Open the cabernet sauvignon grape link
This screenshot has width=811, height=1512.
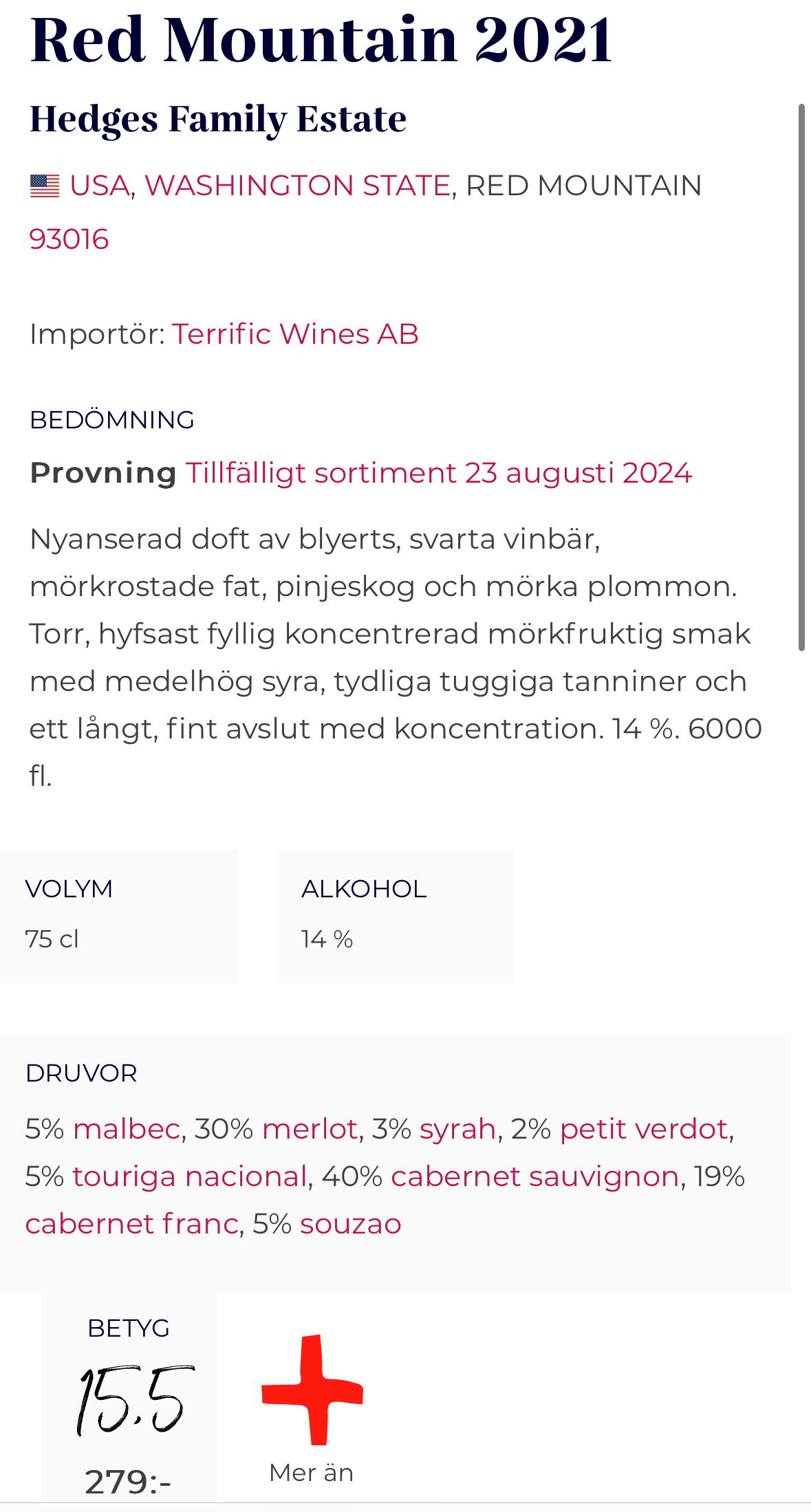click(535, 1176)
